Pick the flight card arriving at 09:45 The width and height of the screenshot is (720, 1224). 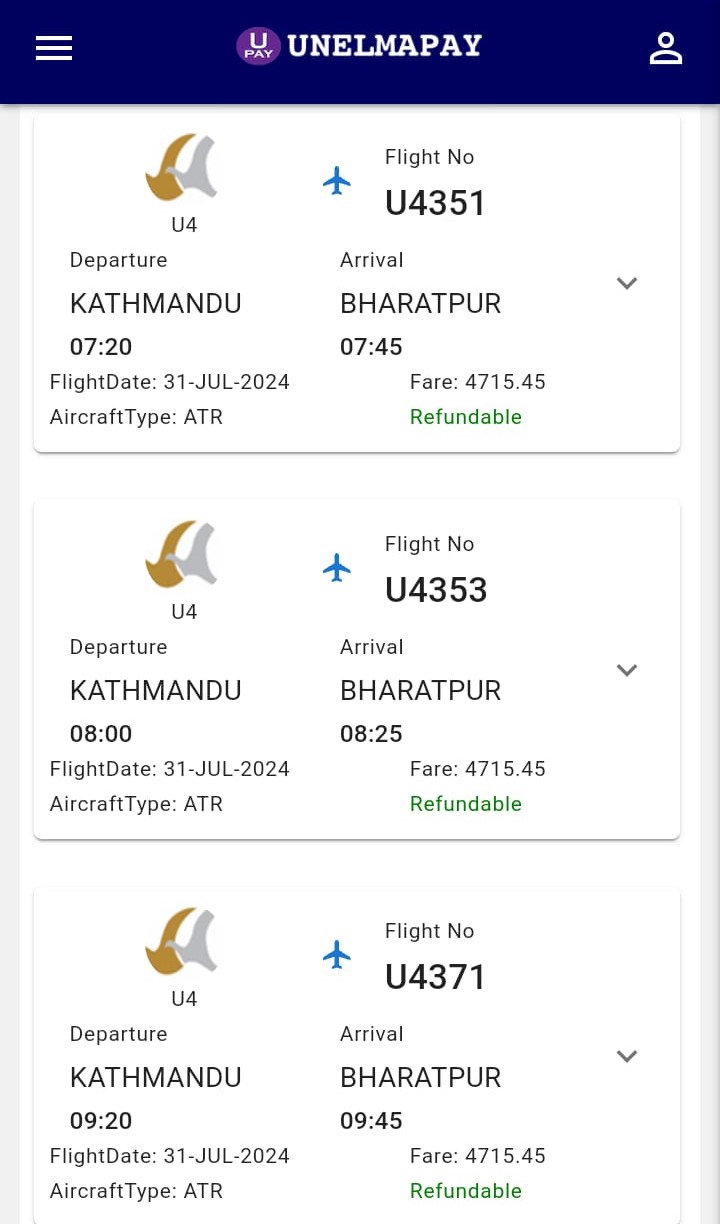[357, 1055]
